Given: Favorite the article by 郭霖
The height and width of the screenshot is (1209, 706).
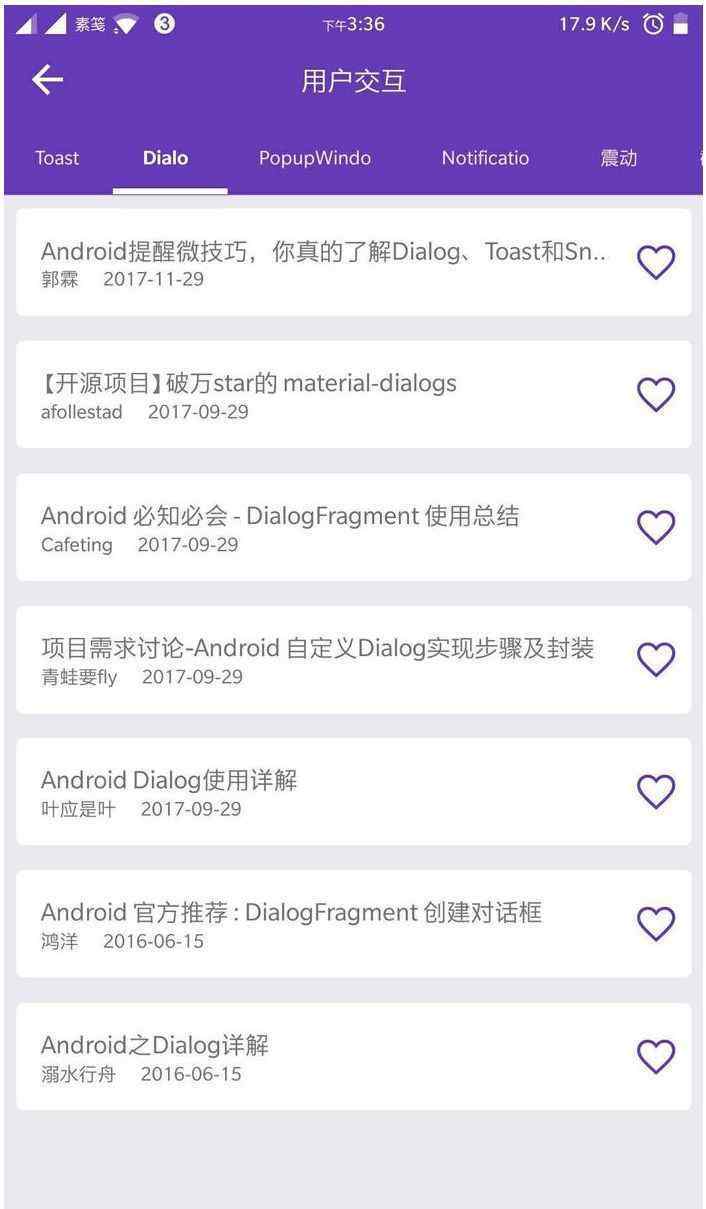Looking at the screenshot, I should [x=656, y=262].
